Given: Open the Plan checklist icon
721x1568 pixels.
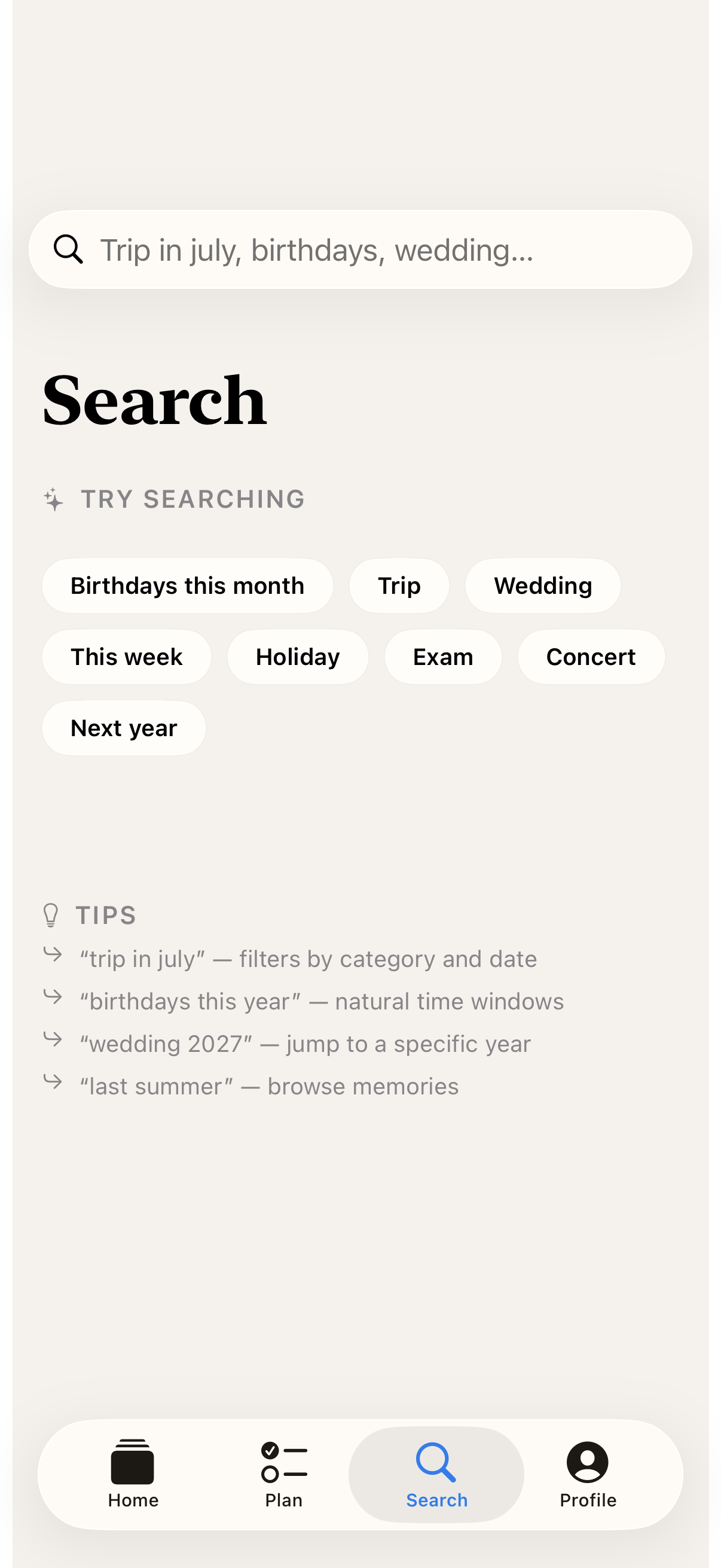Looking at the screenshot, I should [283, 1465].
